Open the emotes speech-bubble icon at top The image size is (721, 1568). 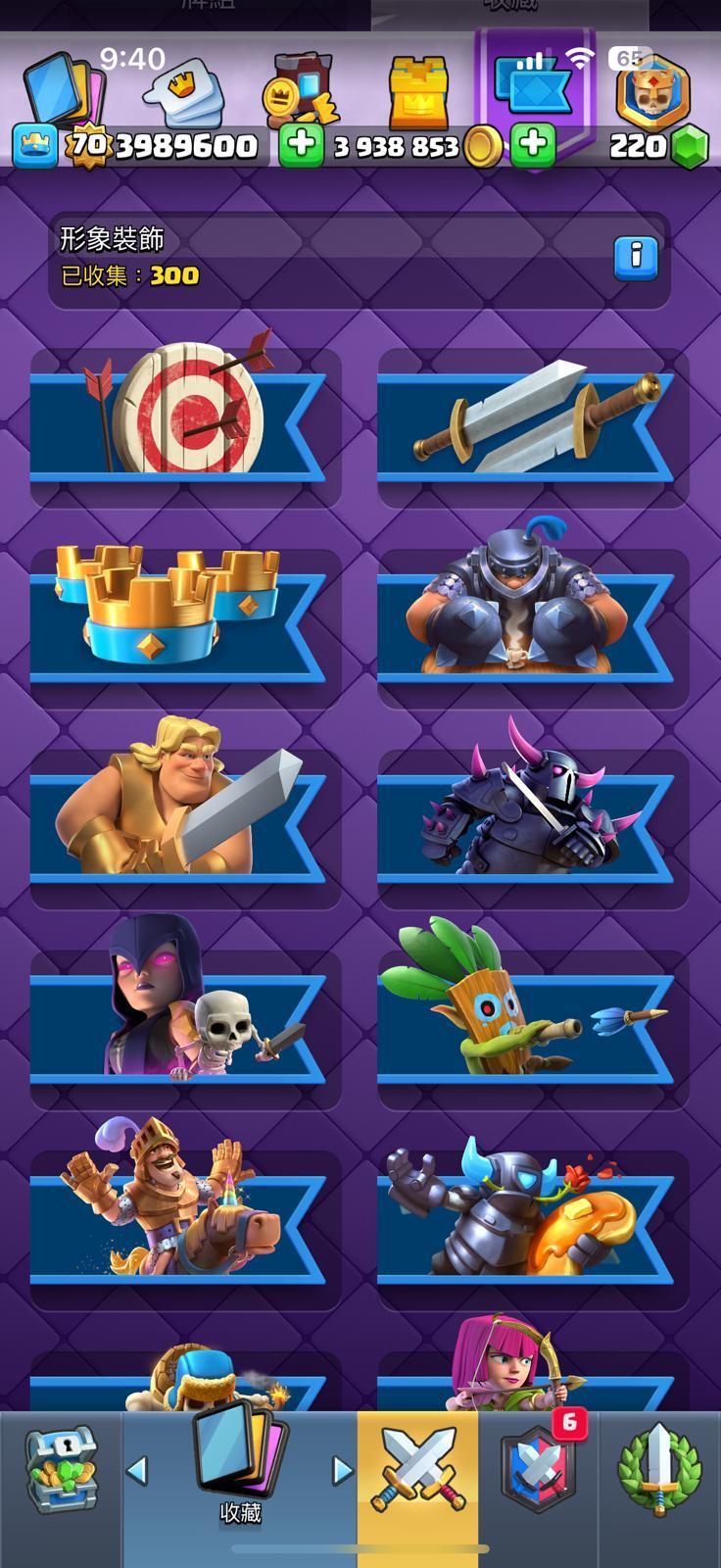pyautogui.click(x=183, y=93)
